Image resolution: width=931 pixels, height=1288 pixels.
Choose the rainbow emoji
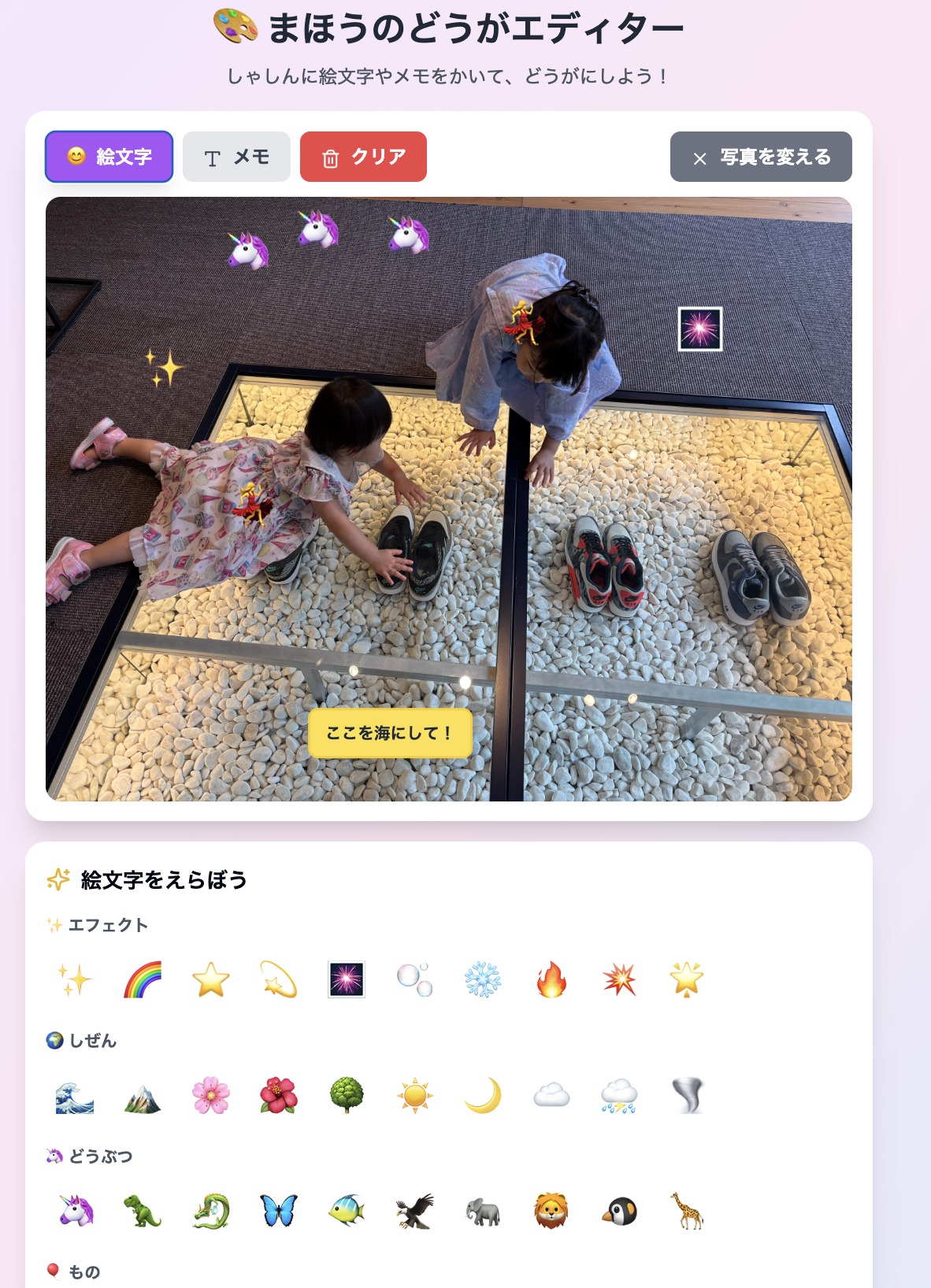(143, 980)
